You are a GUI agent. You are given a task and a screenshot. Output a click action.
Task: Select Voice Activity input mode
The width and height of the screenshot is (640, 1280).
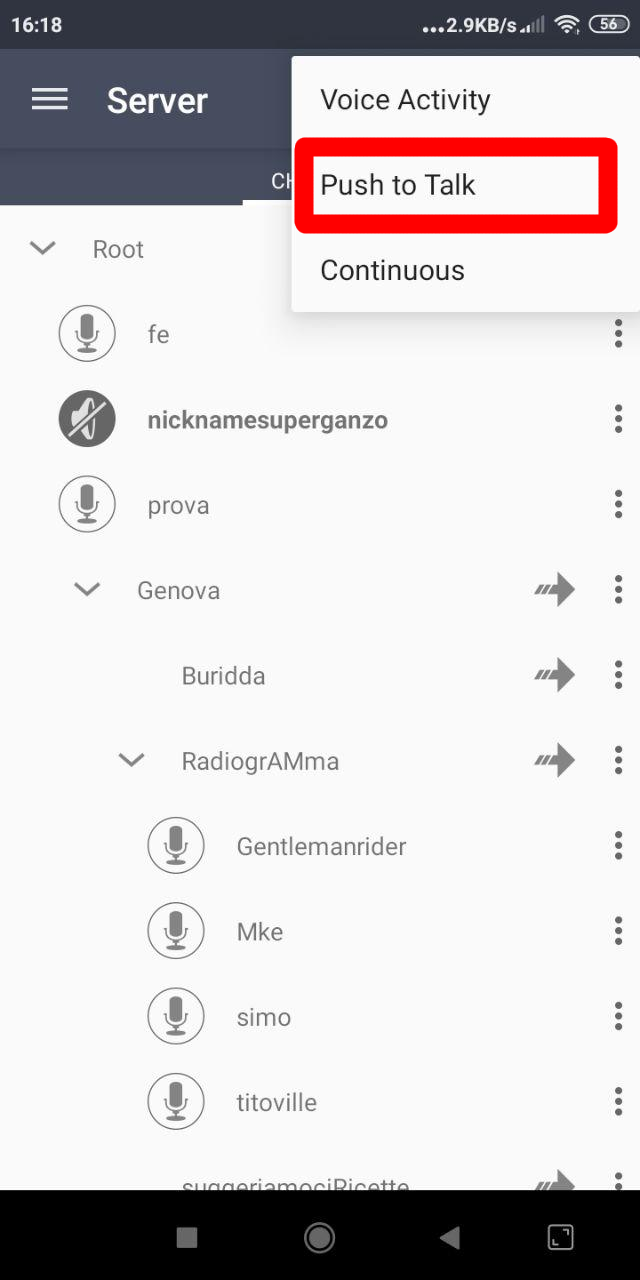405,100
